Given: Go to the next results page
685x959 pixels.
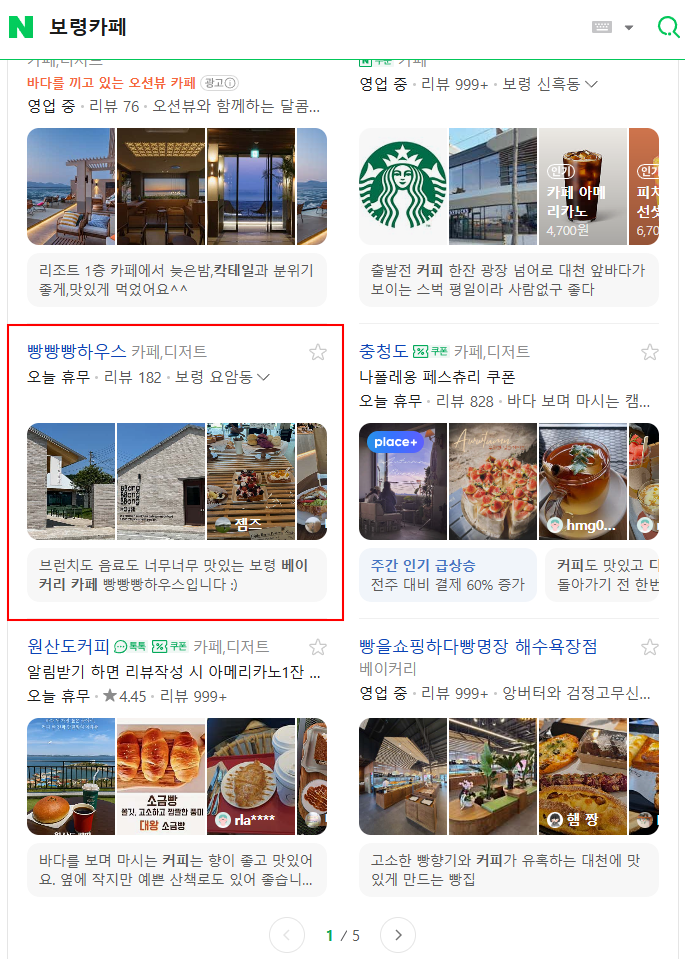Looking at the screenshot, I should (398, 936).
